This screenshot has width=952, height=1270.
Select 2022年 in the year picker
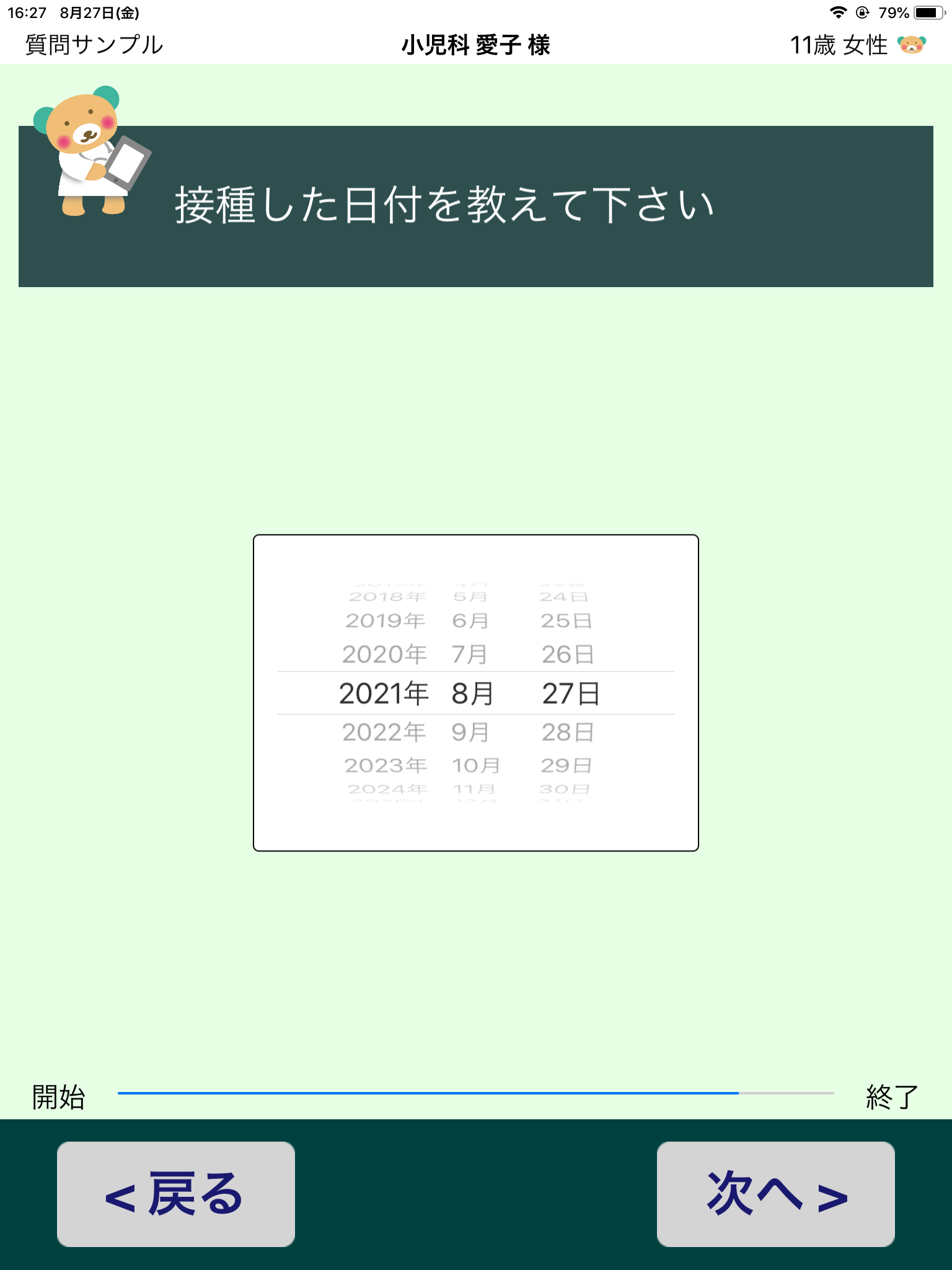384,732
